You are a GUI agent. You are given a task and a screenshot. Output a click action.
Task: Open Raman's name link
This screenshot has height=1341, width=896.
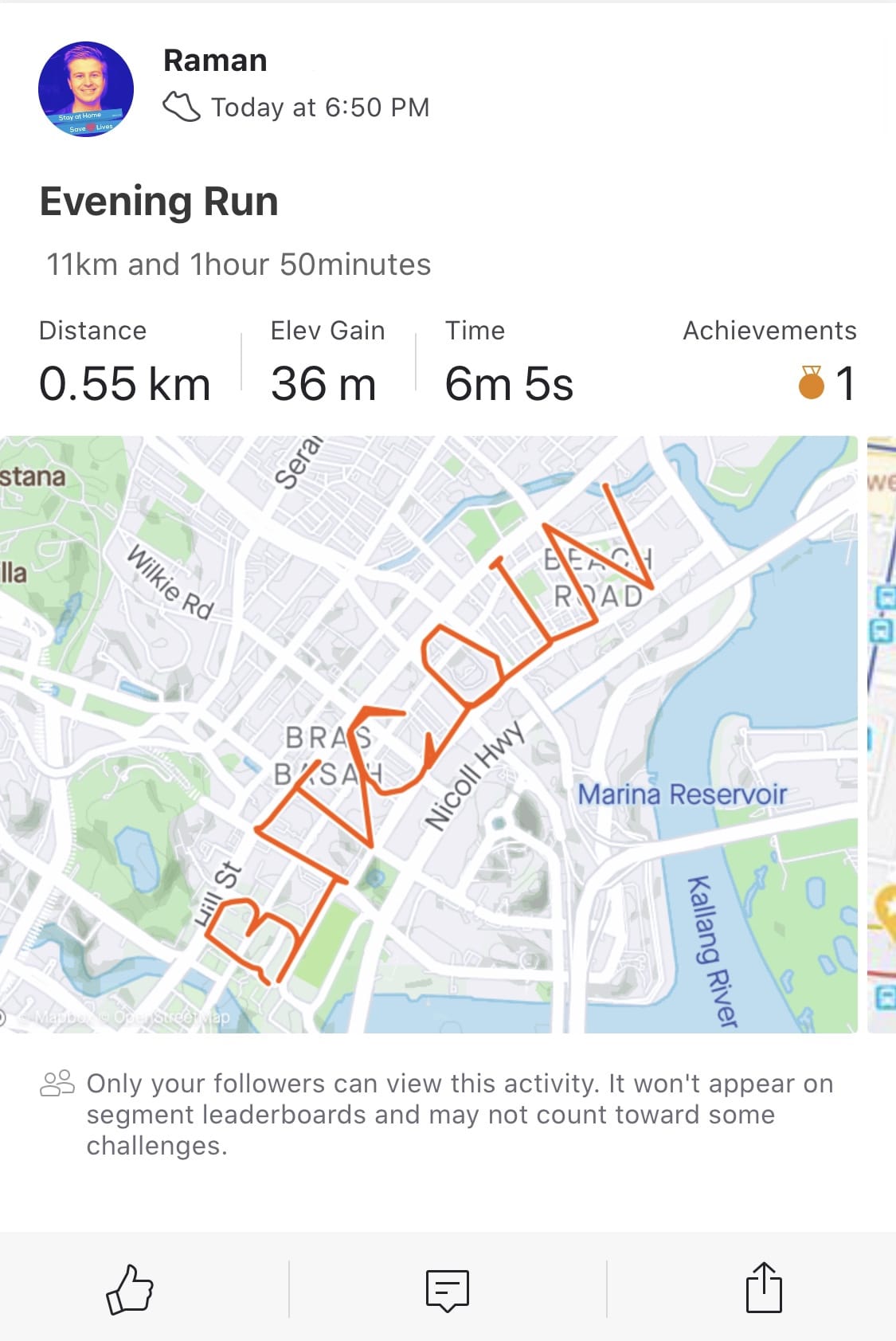pyautogui.click(x=215, y=61)
